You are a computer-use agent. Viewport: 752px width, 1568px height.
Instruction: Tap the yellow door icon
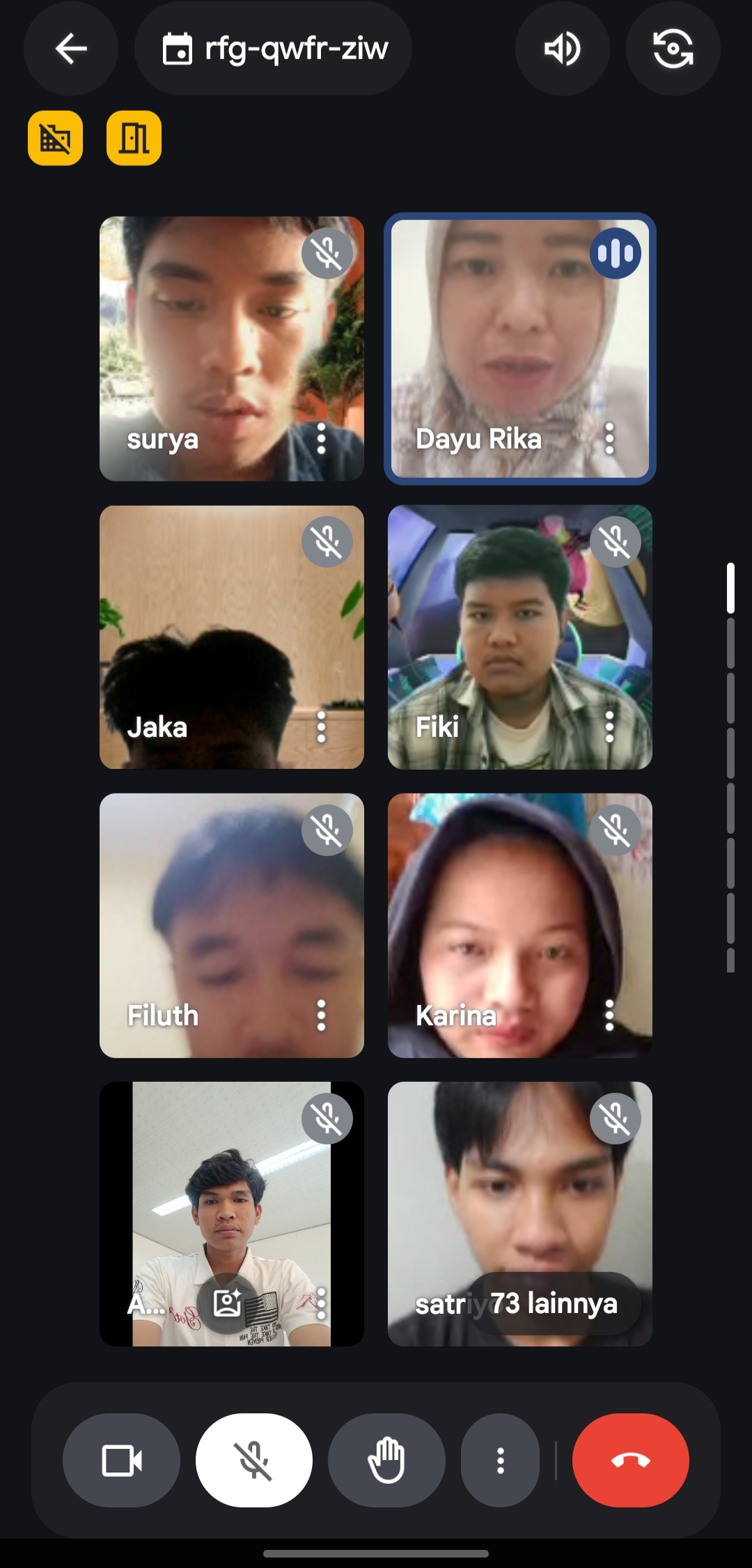[x=134, y=138]
